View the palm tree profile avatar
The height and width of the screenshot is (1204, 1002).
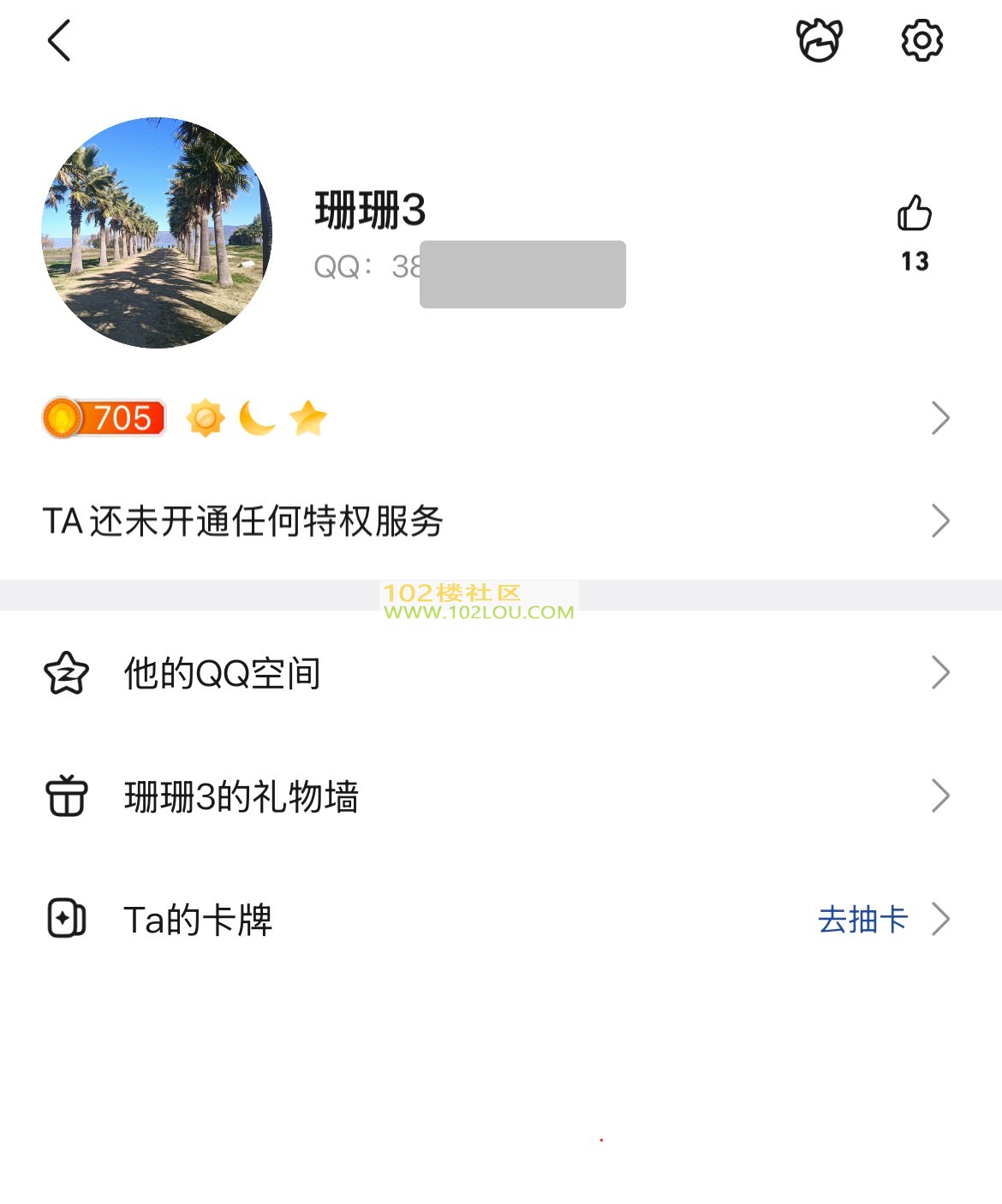click(x=157, y=233)
